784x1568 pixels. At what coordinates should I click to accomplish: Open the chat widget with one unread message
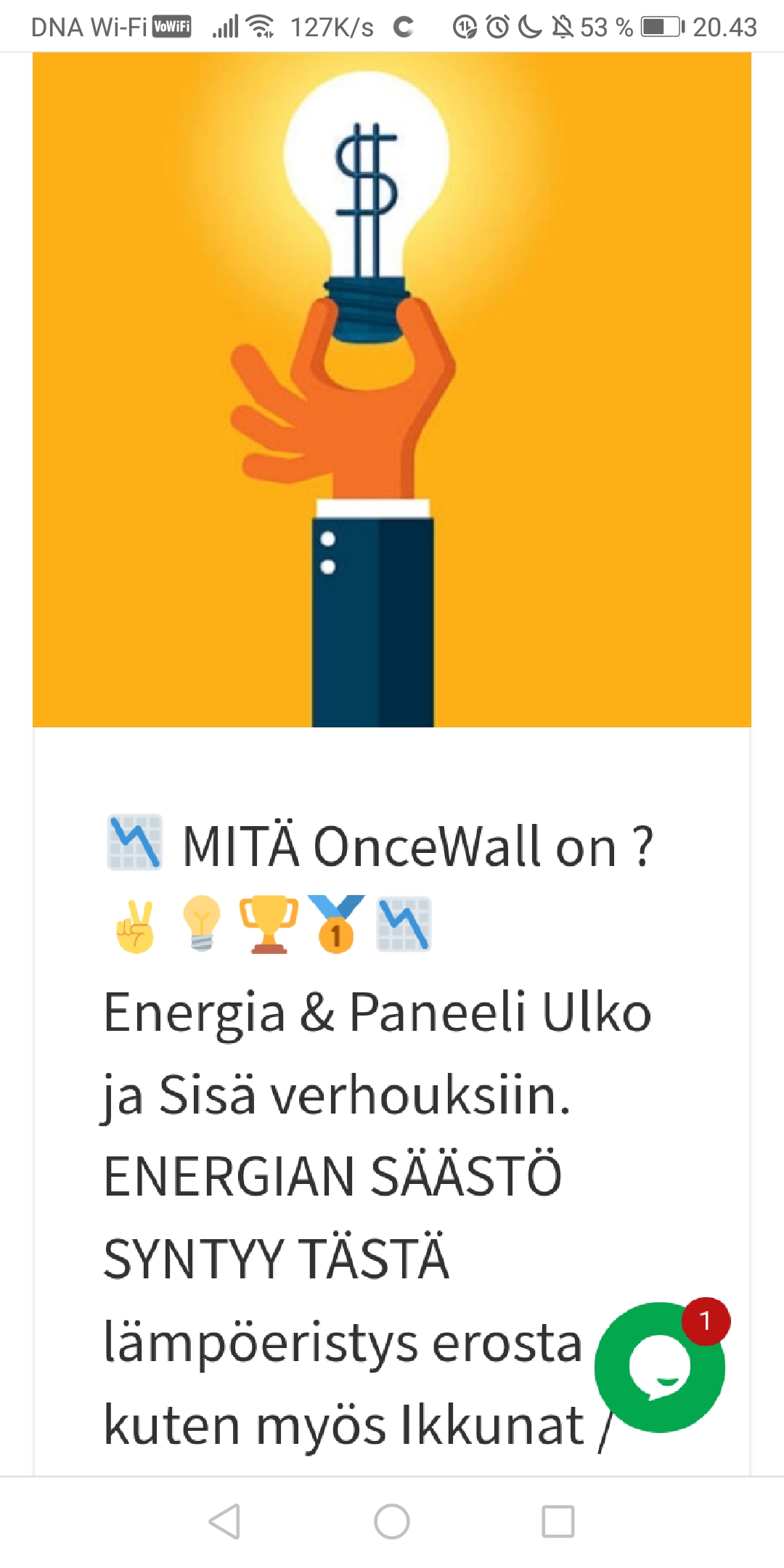click(x=659, y=1368)
